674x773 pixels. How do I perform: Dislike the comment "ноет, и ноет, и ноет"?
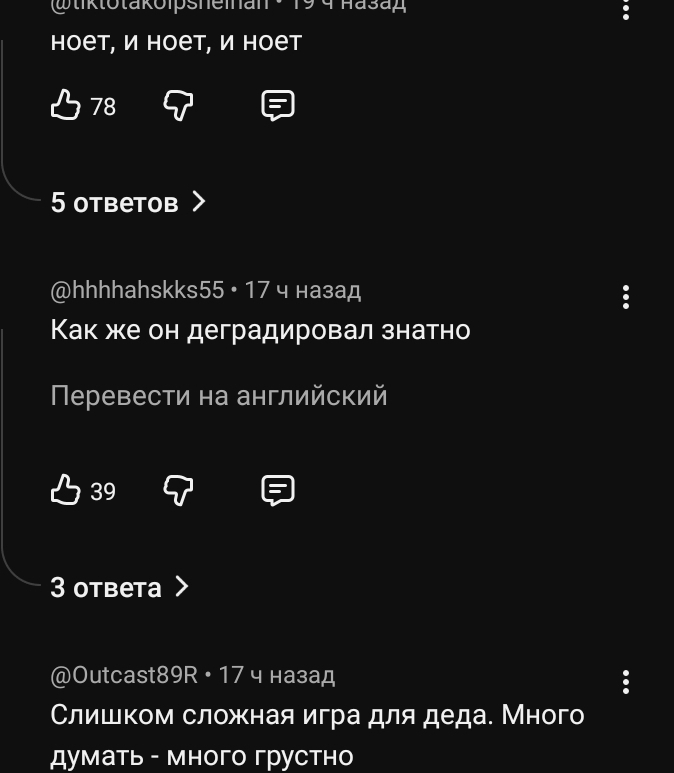(177, 105)
